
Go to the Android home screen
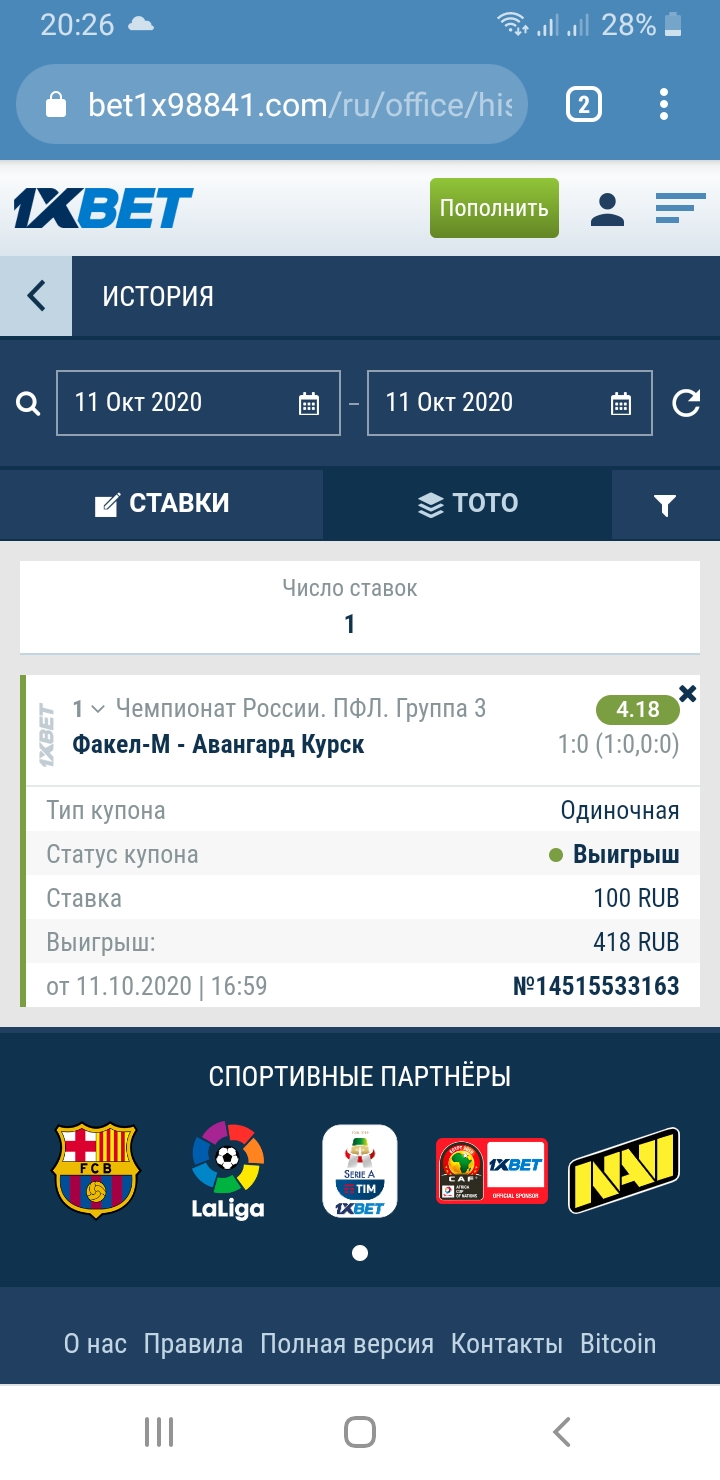coord(360,1432)
